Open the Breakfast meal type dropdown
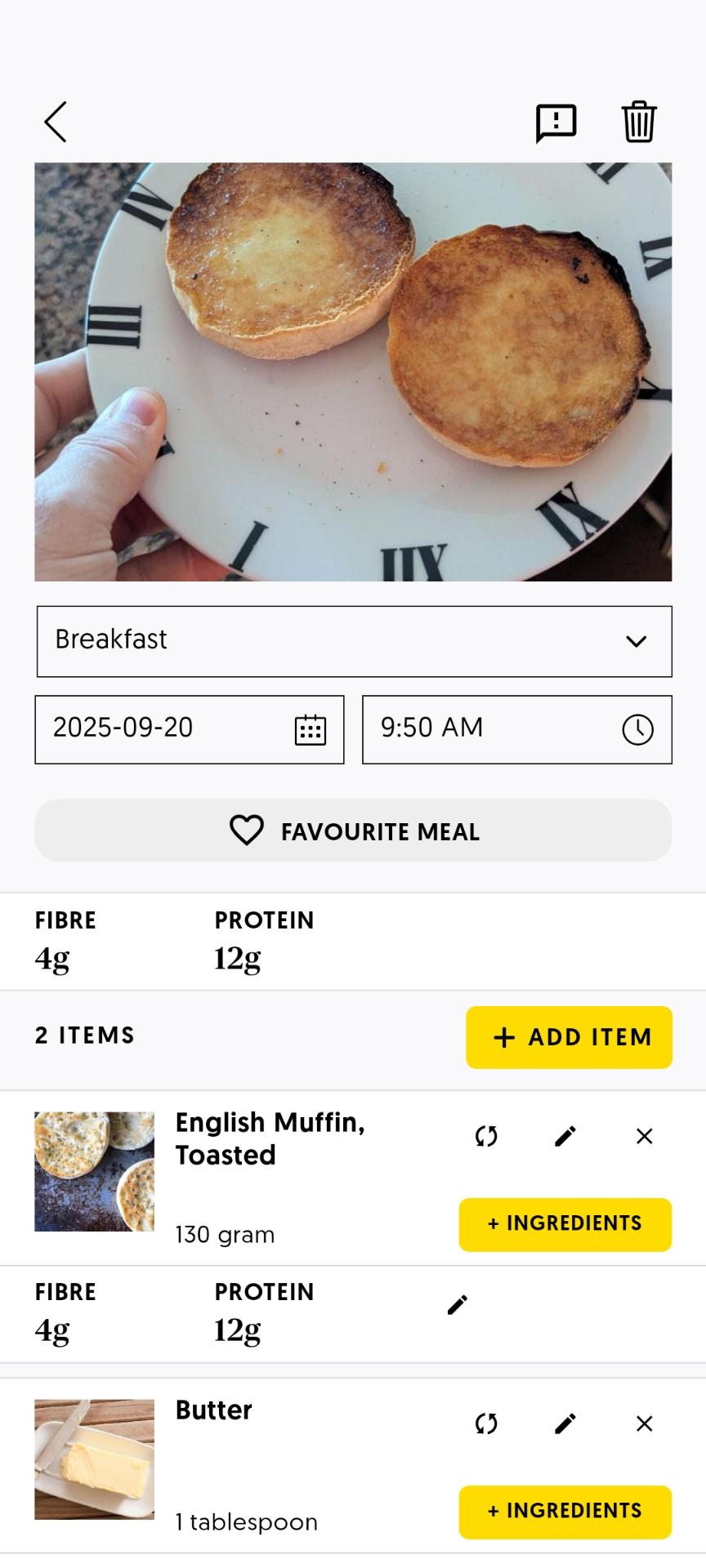The height and width of the screenshot is (1568, 706). pyautogui.click(x=354, y=641)
